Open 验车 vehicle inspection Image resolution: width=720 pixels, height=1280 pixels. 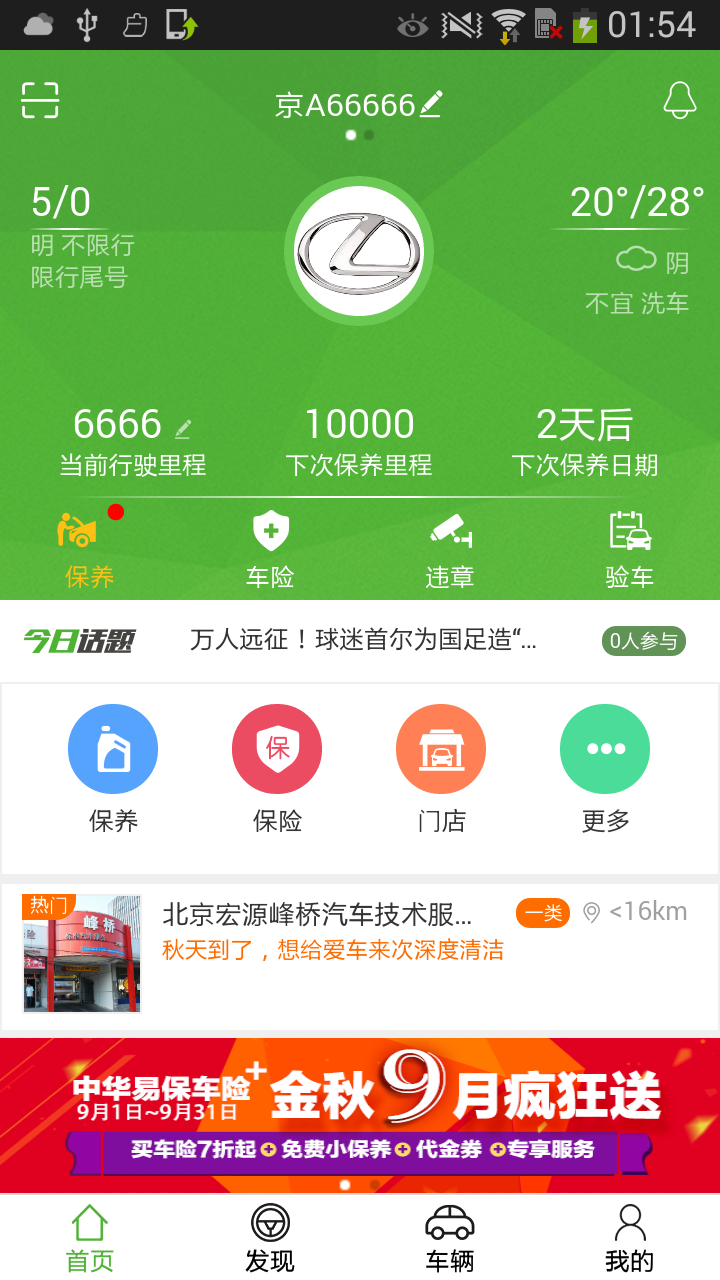click(x=630, y=550)
